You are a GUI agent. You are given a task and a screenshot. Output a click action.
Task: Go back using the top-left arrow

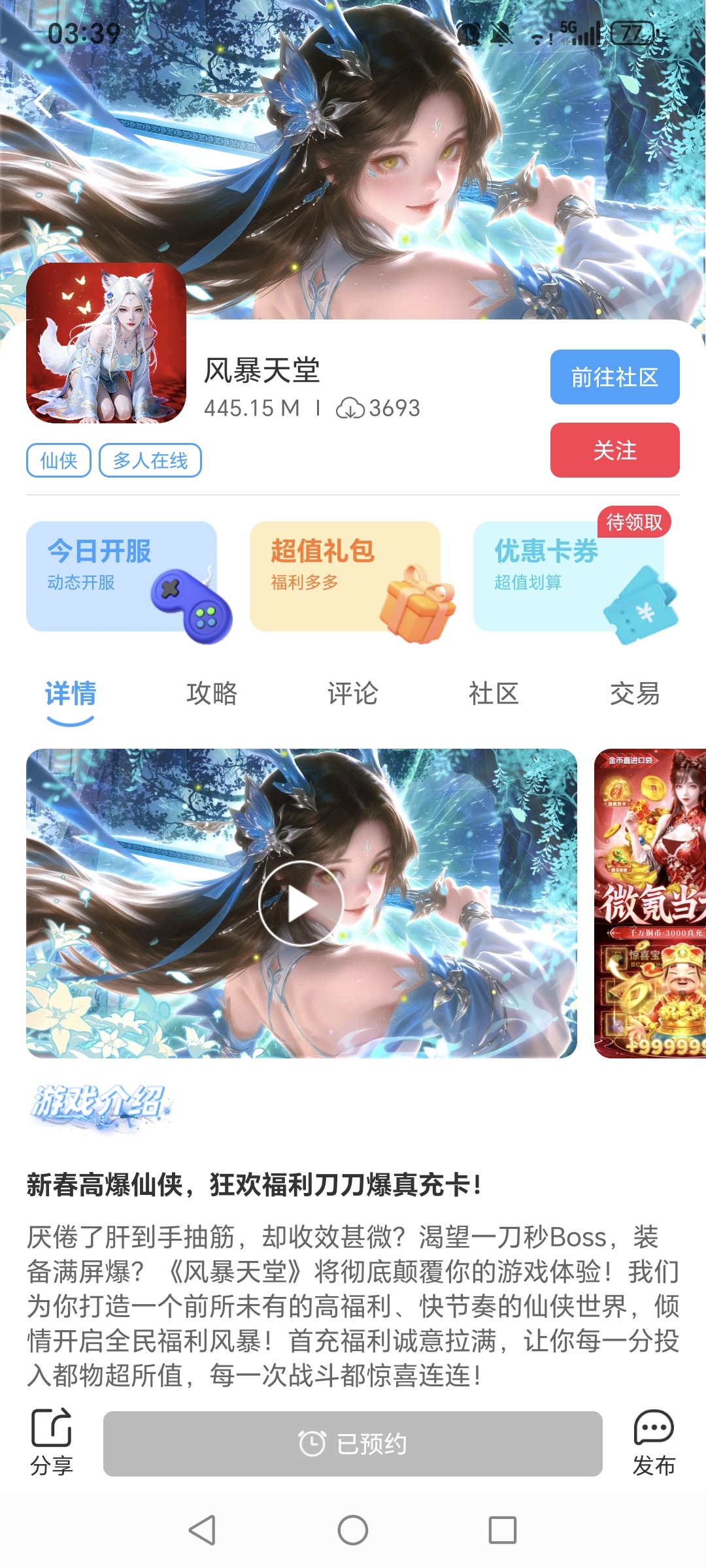click(43, 103)
